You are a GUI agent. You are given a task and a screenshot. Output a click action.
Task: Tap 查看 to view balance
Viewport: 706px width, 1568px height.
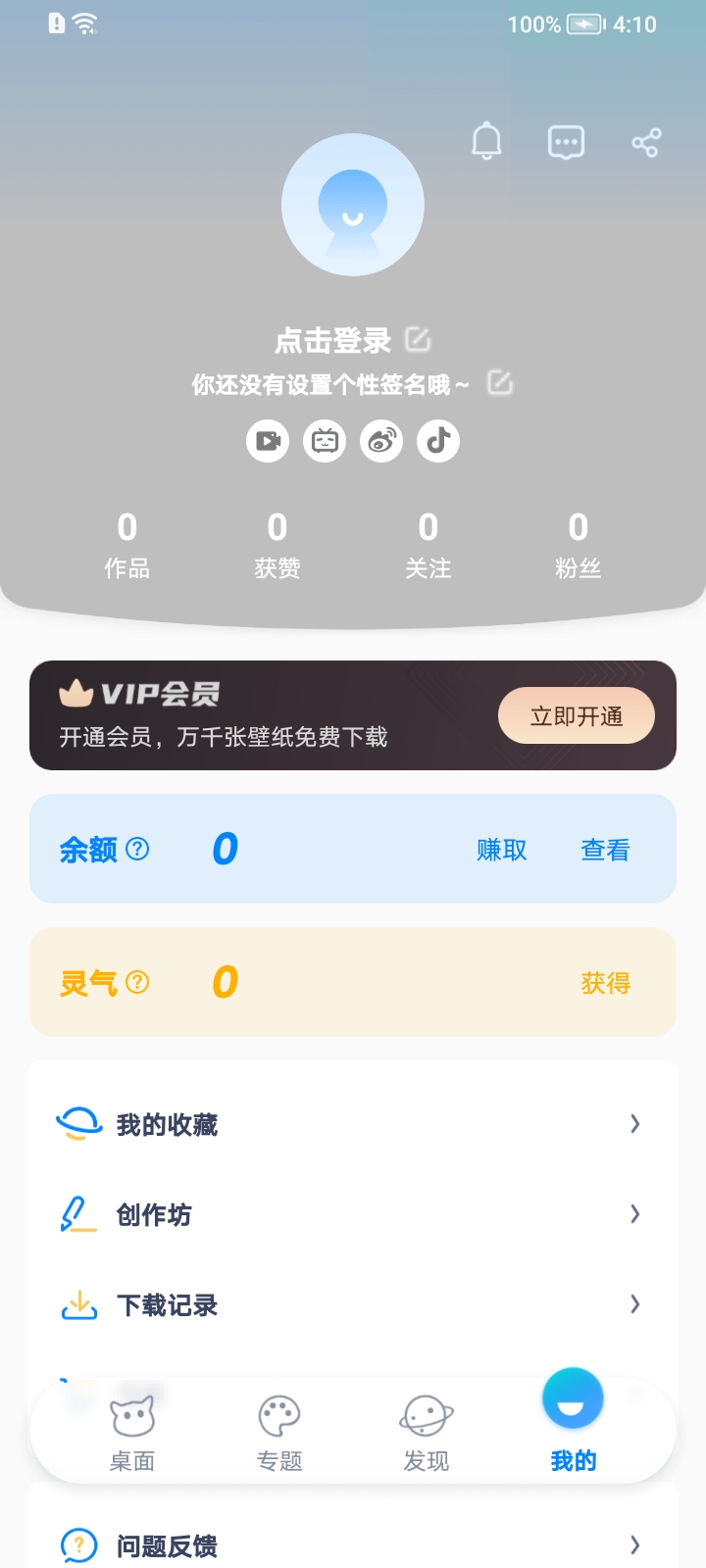(605, 850)
